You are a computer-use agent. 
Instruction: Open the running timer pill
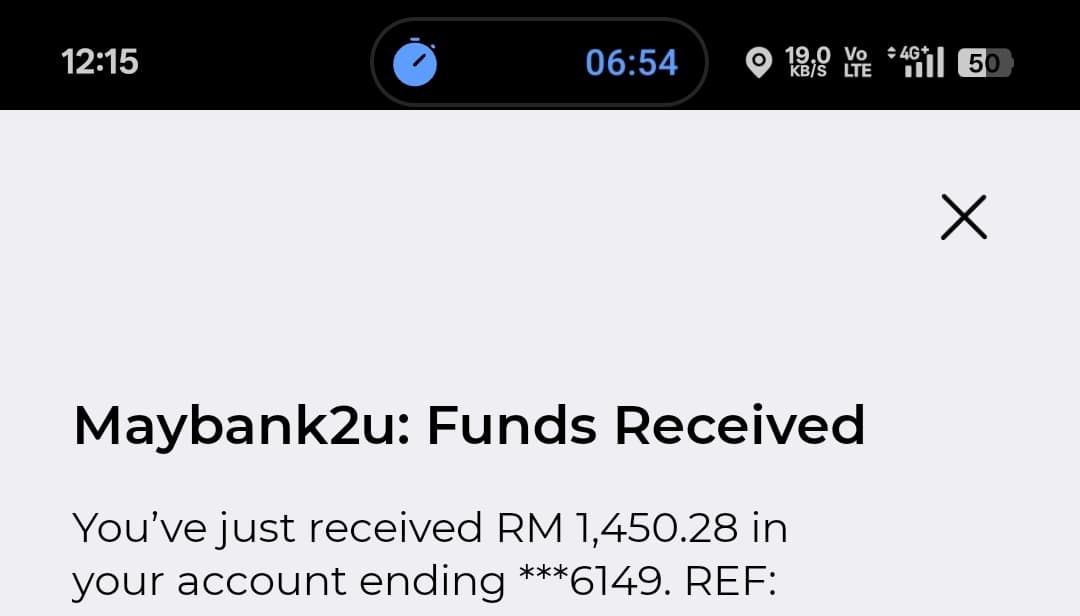tap(538, 62)
